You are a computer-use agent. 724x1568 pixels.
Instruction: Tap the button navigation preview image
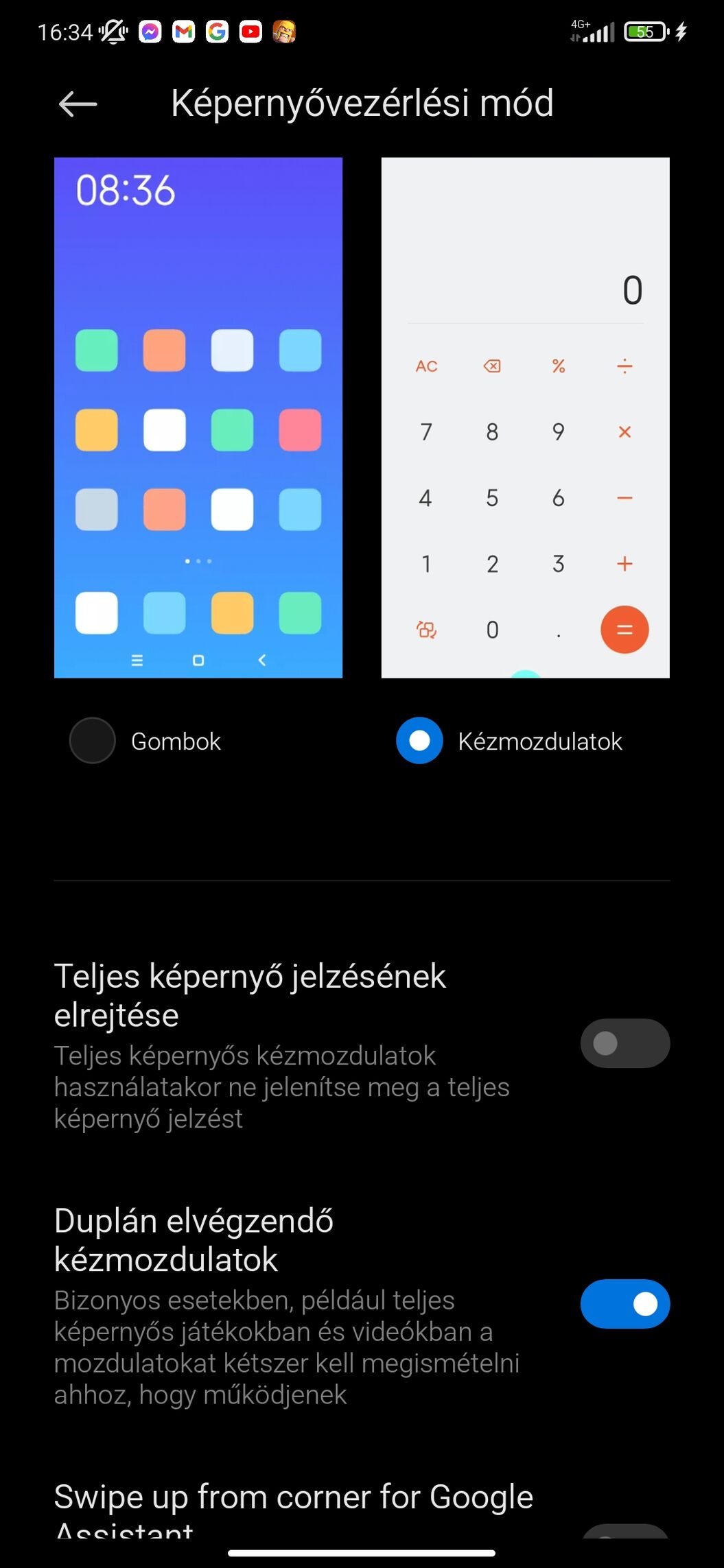[198, 418]
